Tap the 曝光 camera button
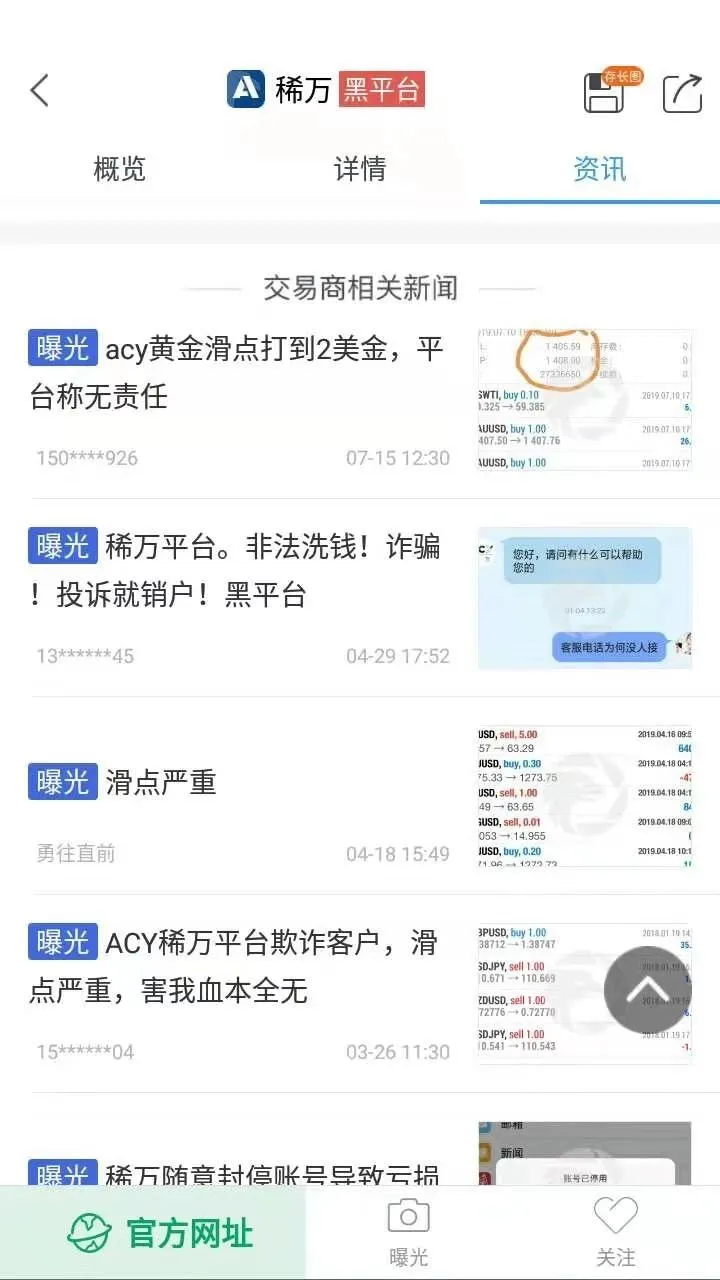 pyautogui.click(x=408, y=1233)
